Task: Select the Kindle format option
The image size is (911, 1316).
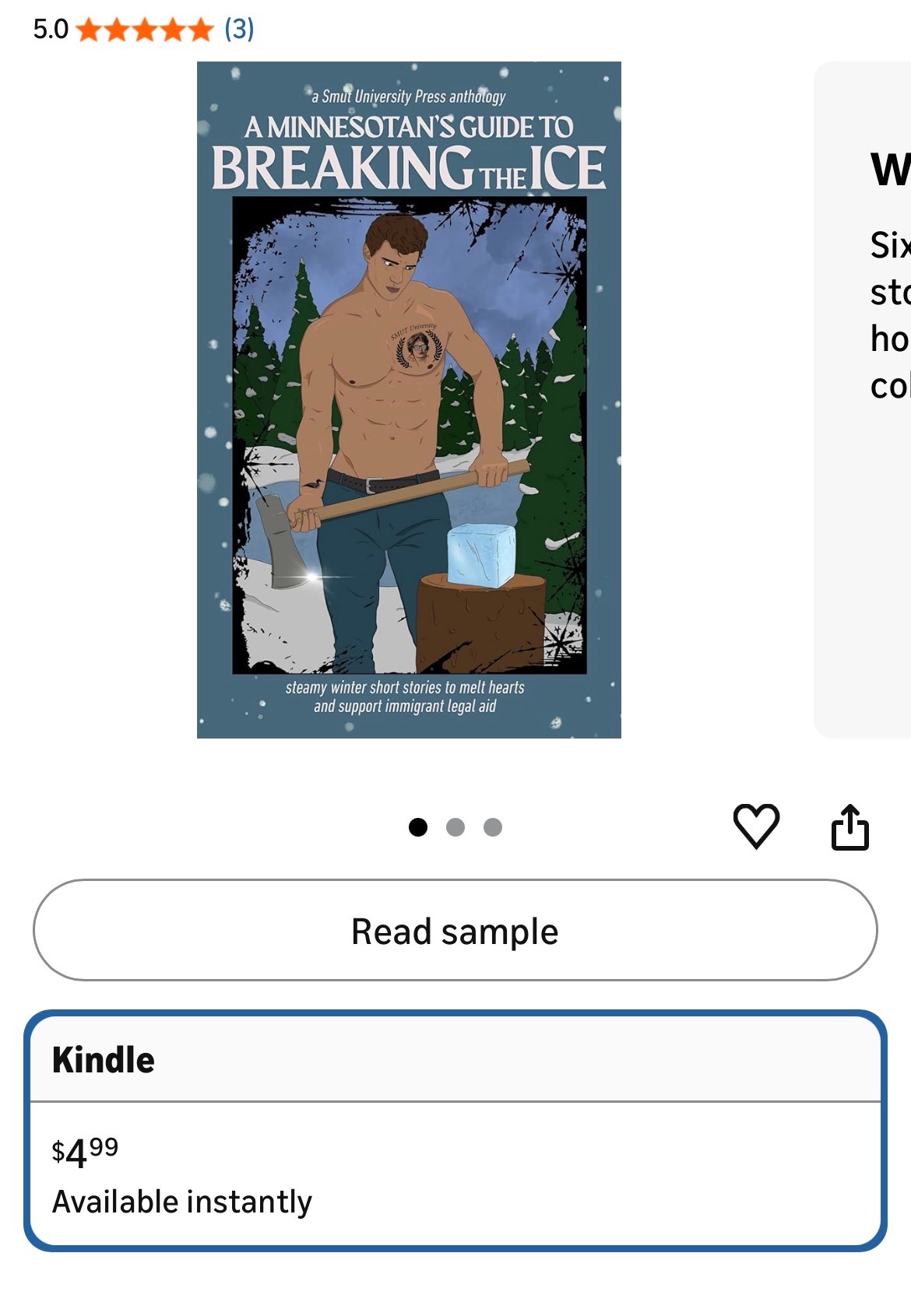Action: [x=455, y=1131]
